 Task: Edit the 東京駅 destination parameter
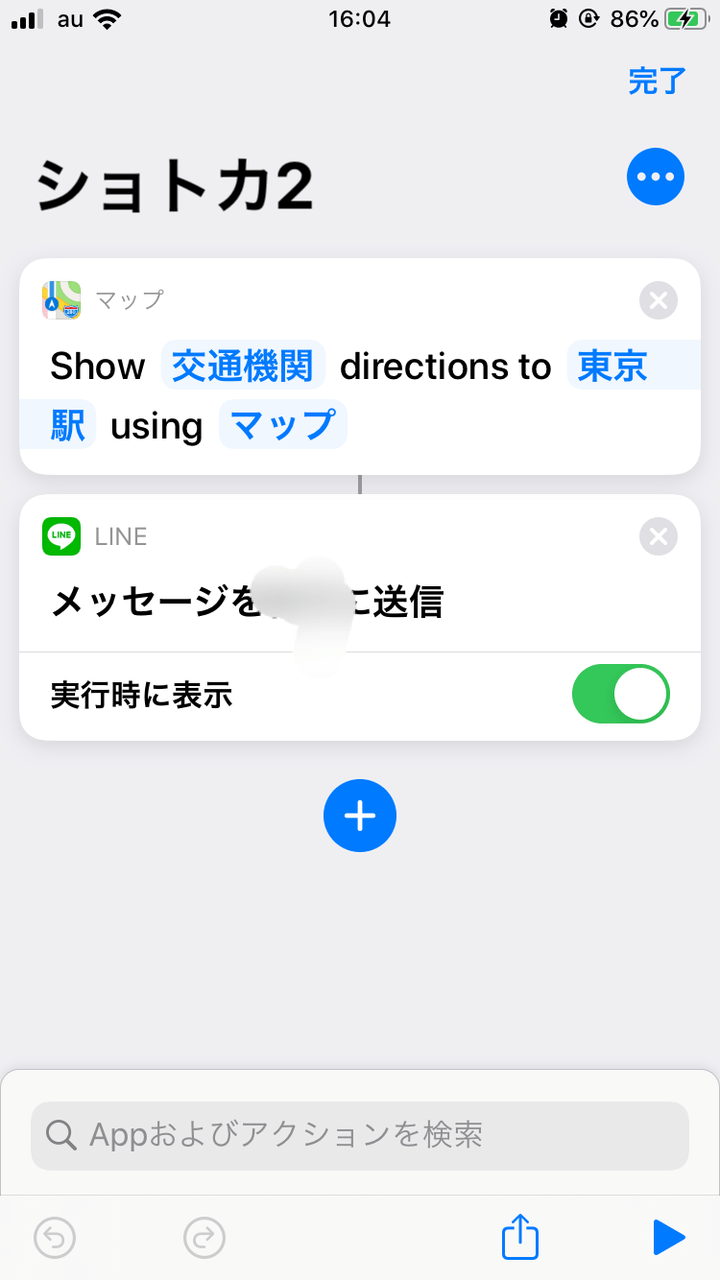[x=611, y=366]
